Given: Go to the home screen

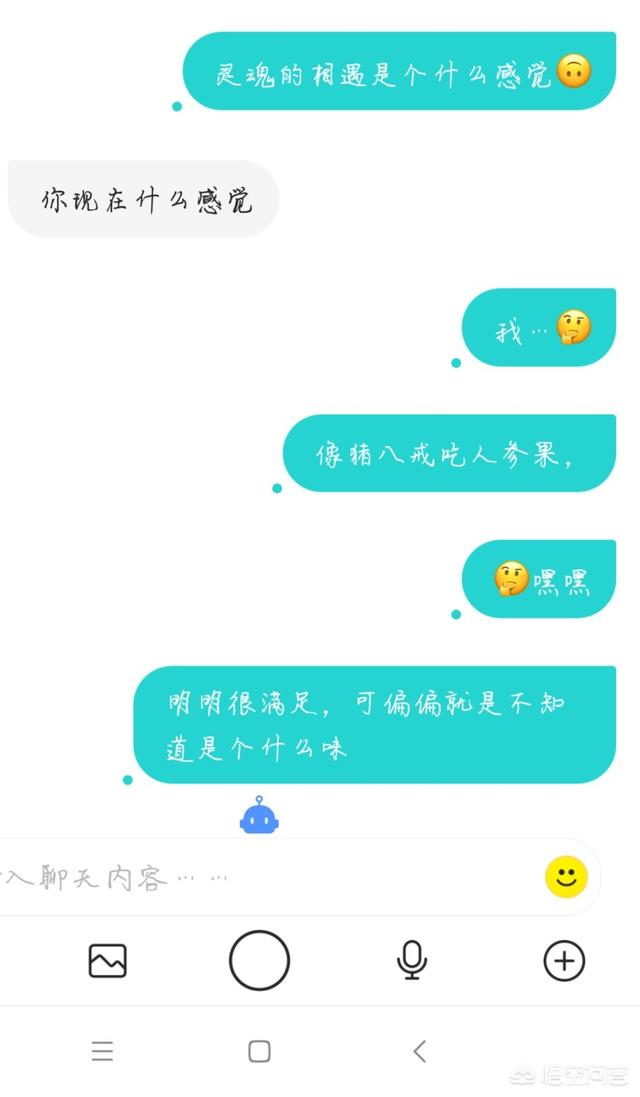Looking at the screenshot, I should (259, 1051).
